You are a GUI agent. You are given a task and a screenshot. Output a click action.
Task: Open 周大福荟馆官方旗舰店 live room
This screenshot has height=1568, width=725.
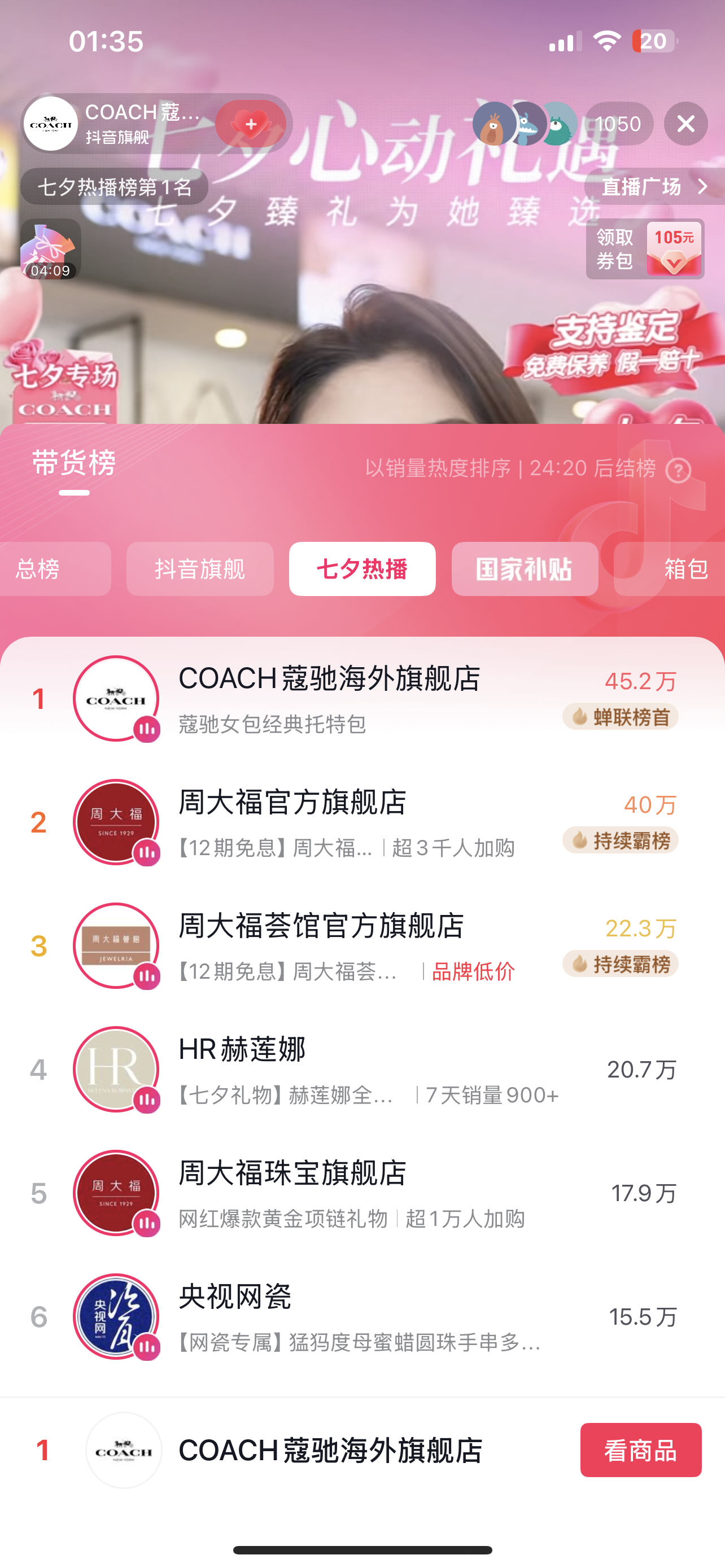(x=362, y=945)
